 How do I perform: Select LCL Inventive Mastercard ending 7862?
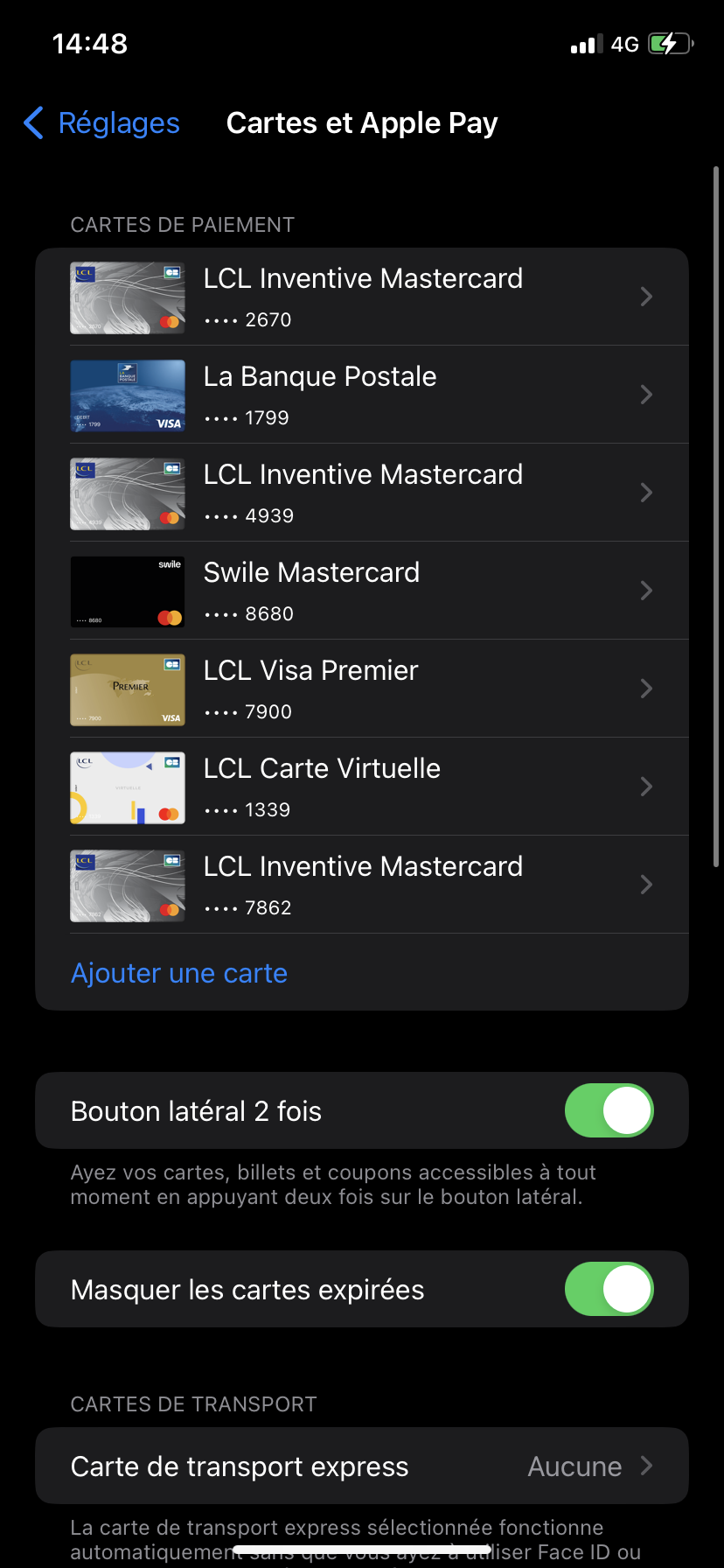pyautogui.click(x=362, y=885)
